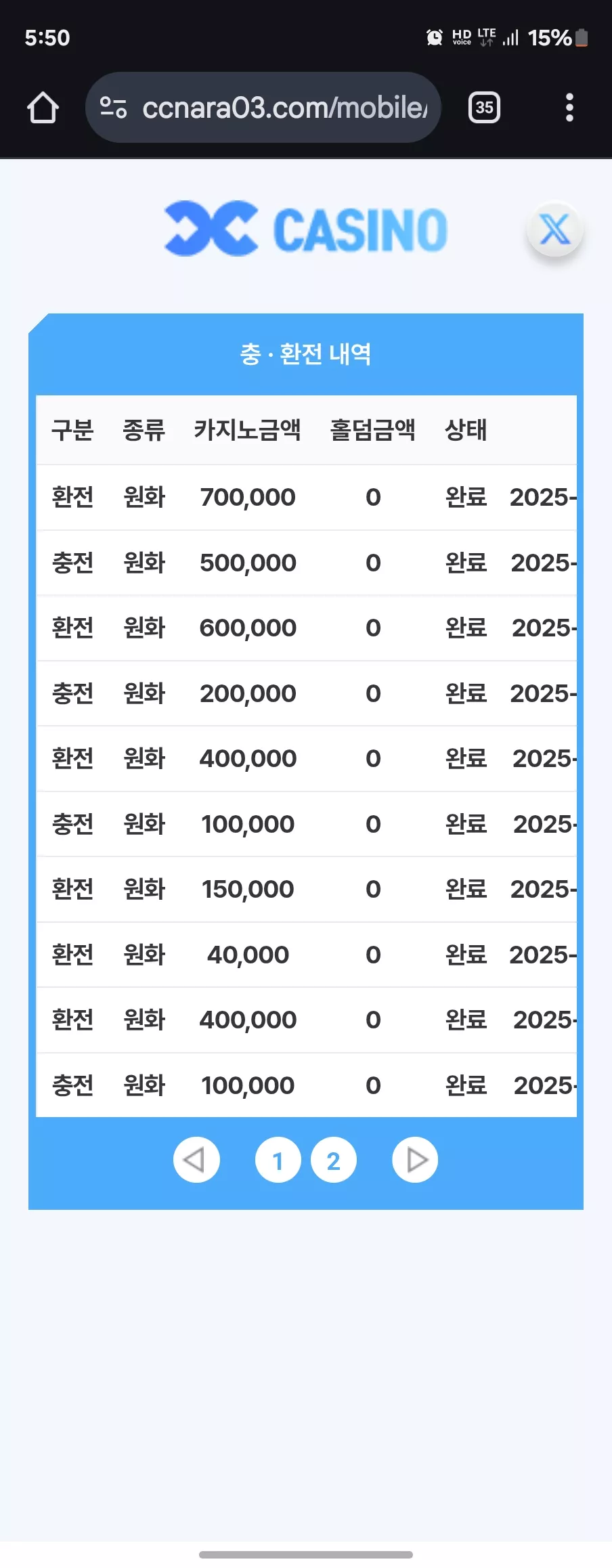Image resolution: width=612 pixels, height=1568 pixels.
Task: Tap the address bar URL
Action: (285, 108)
